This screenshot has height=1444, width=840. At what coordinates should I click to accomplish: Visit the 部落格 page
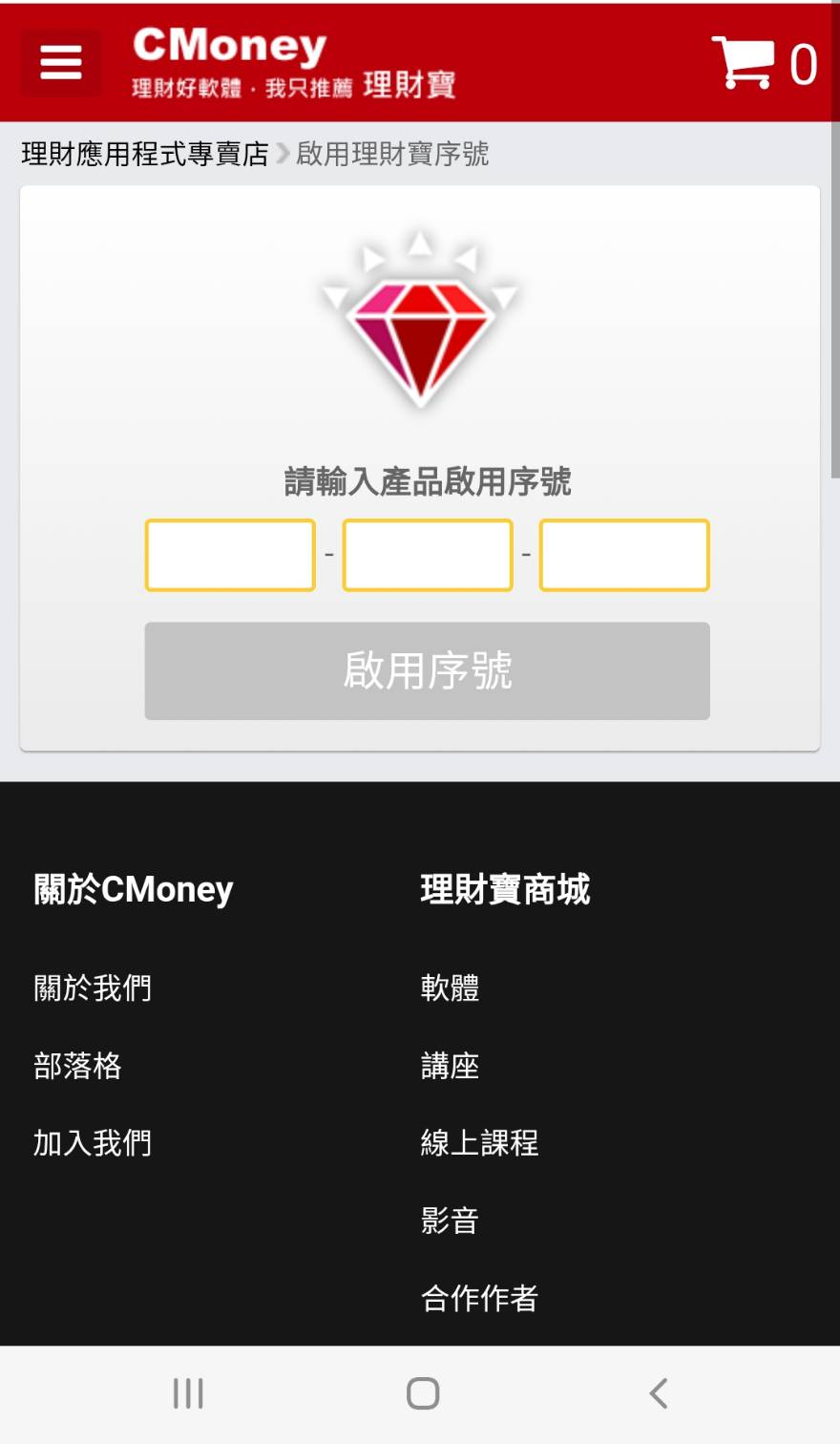(77, 1066)
